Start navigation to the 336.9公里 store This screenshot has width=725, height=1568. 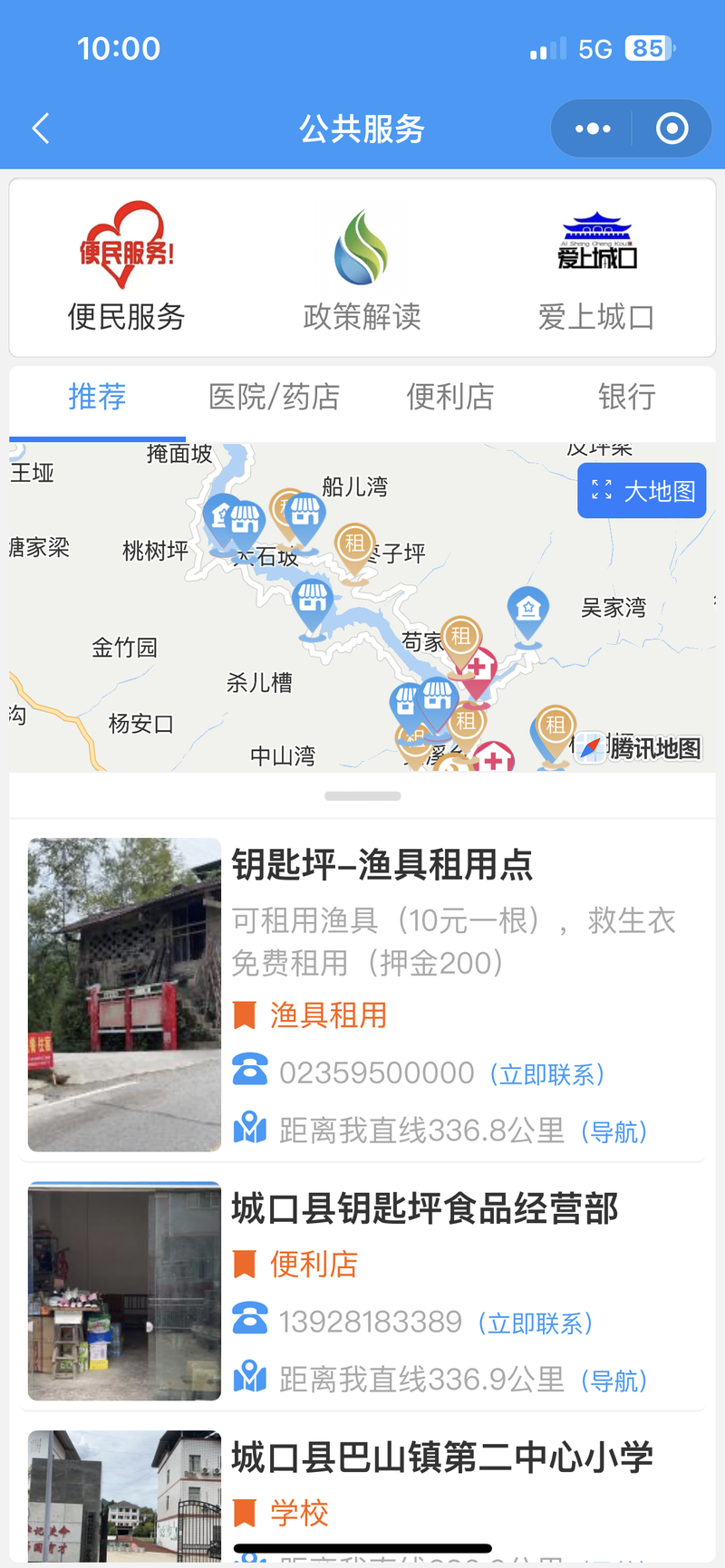point(614,1380)
